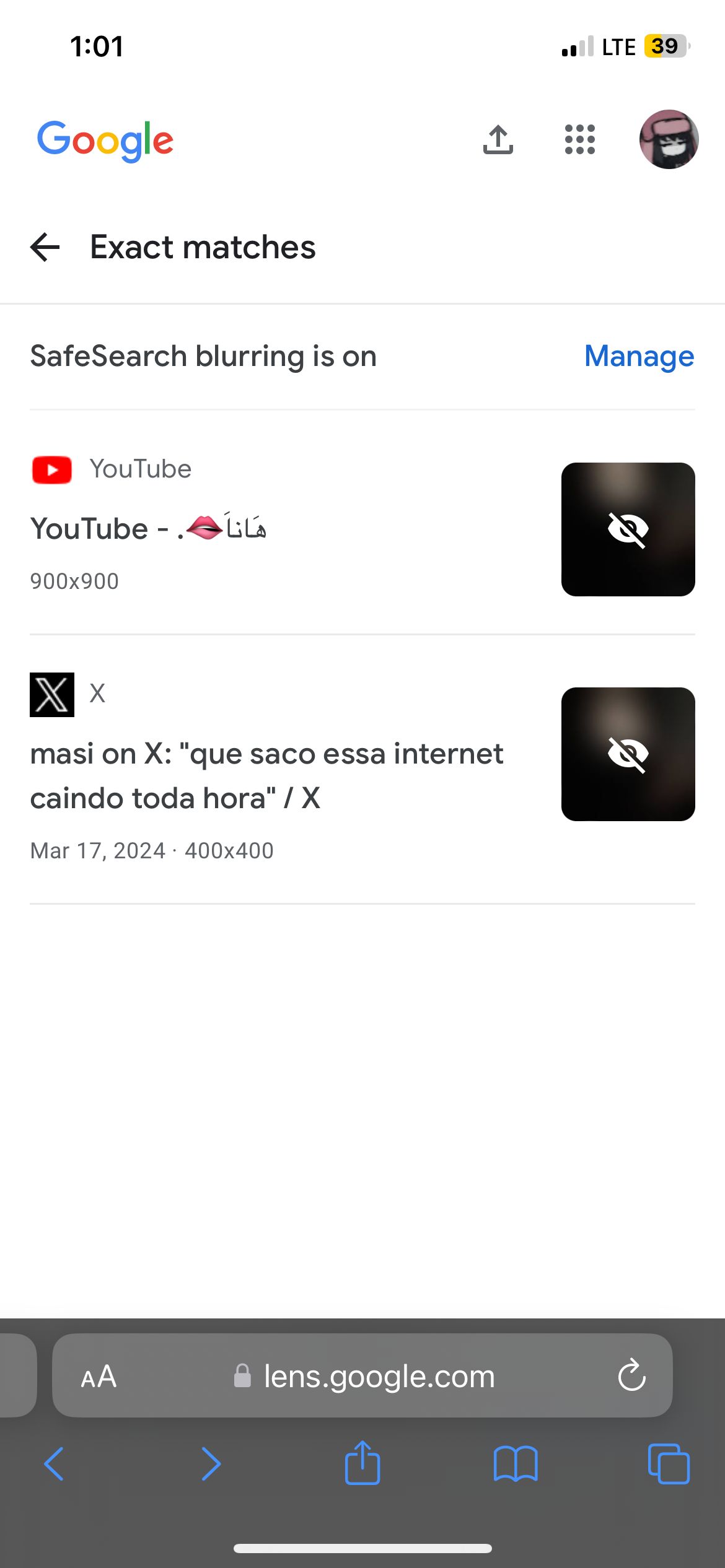The width and height of the screenshot is (725, 1568).
Task: Open the YouTube search result
Action: coord(149,528)
